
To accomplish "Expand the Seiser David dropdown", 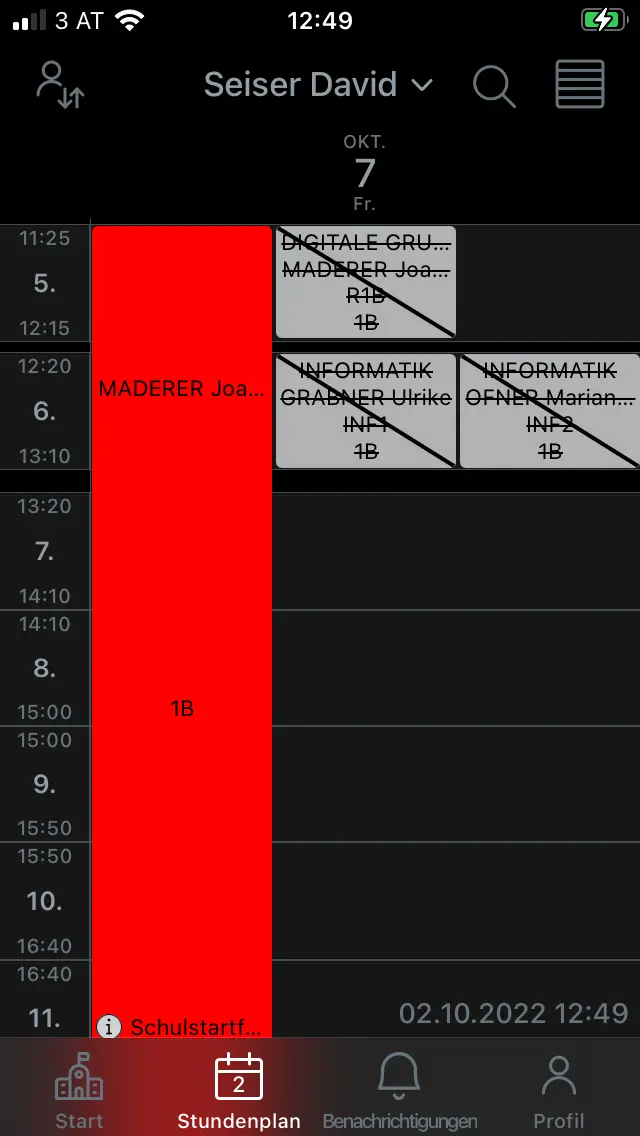I will coord(318,85).
